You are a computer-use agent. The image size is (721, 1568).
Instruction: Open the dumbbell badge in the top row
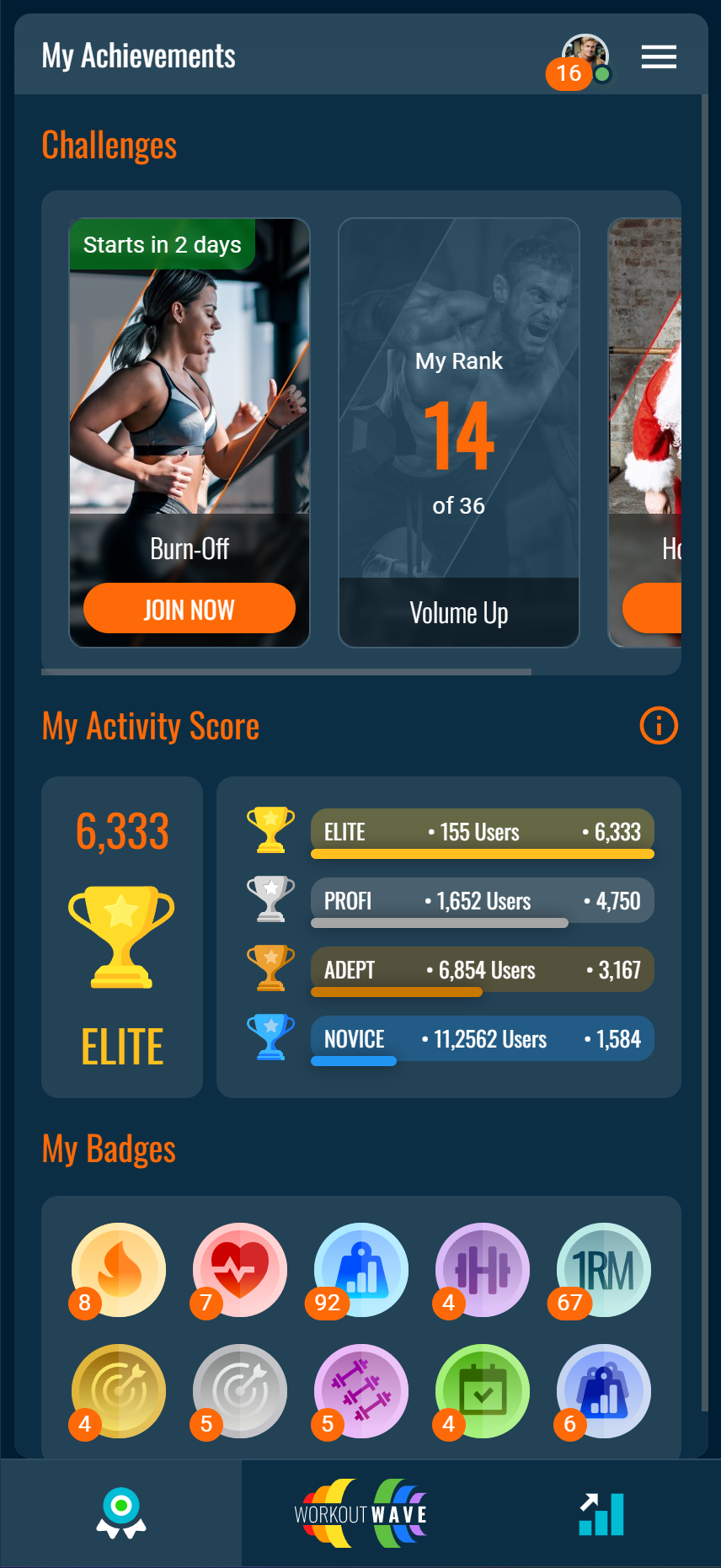pos(483,1269)
